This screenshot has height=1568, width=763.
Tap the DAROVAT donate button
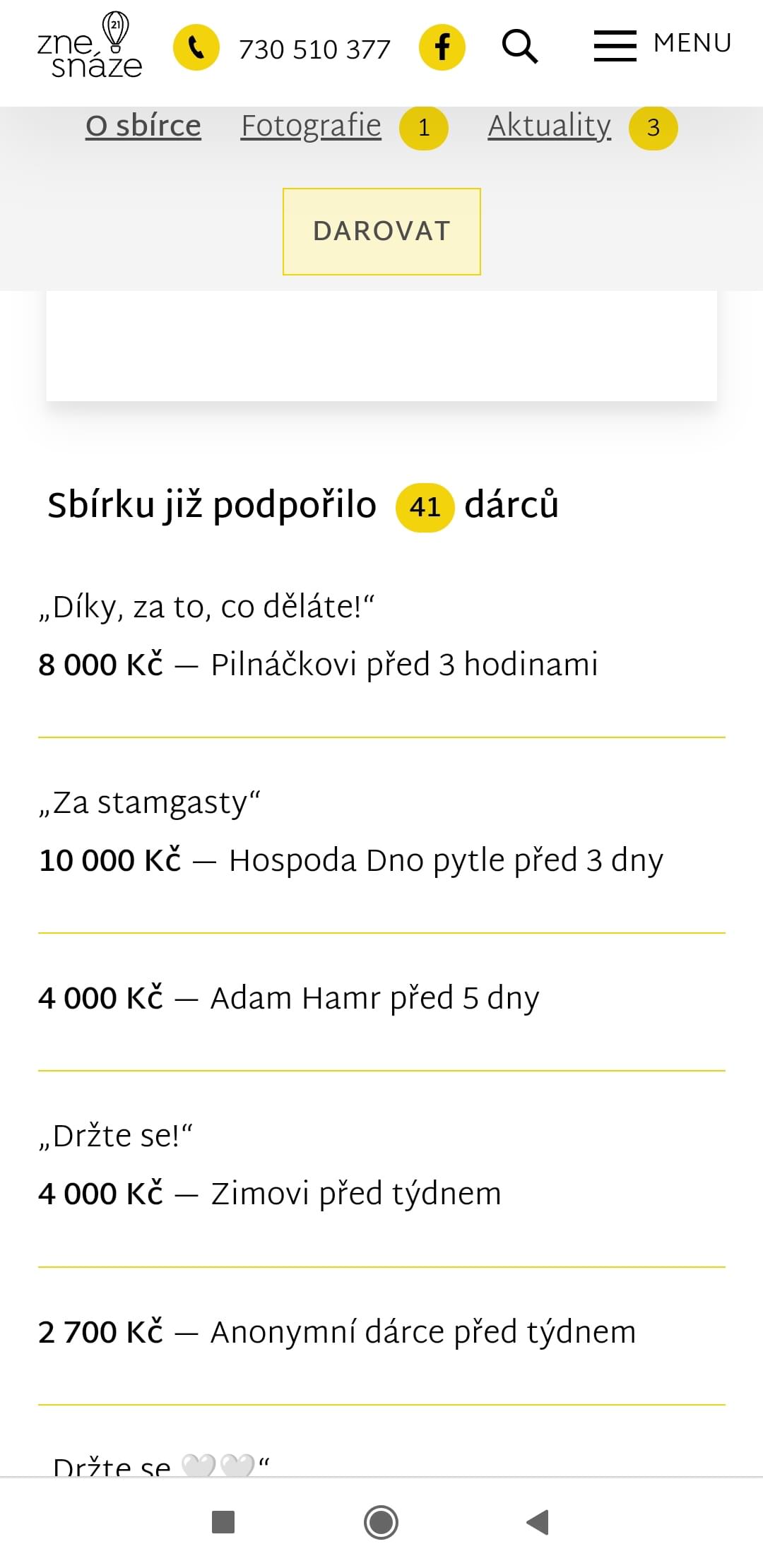click(x=381, y=231)
